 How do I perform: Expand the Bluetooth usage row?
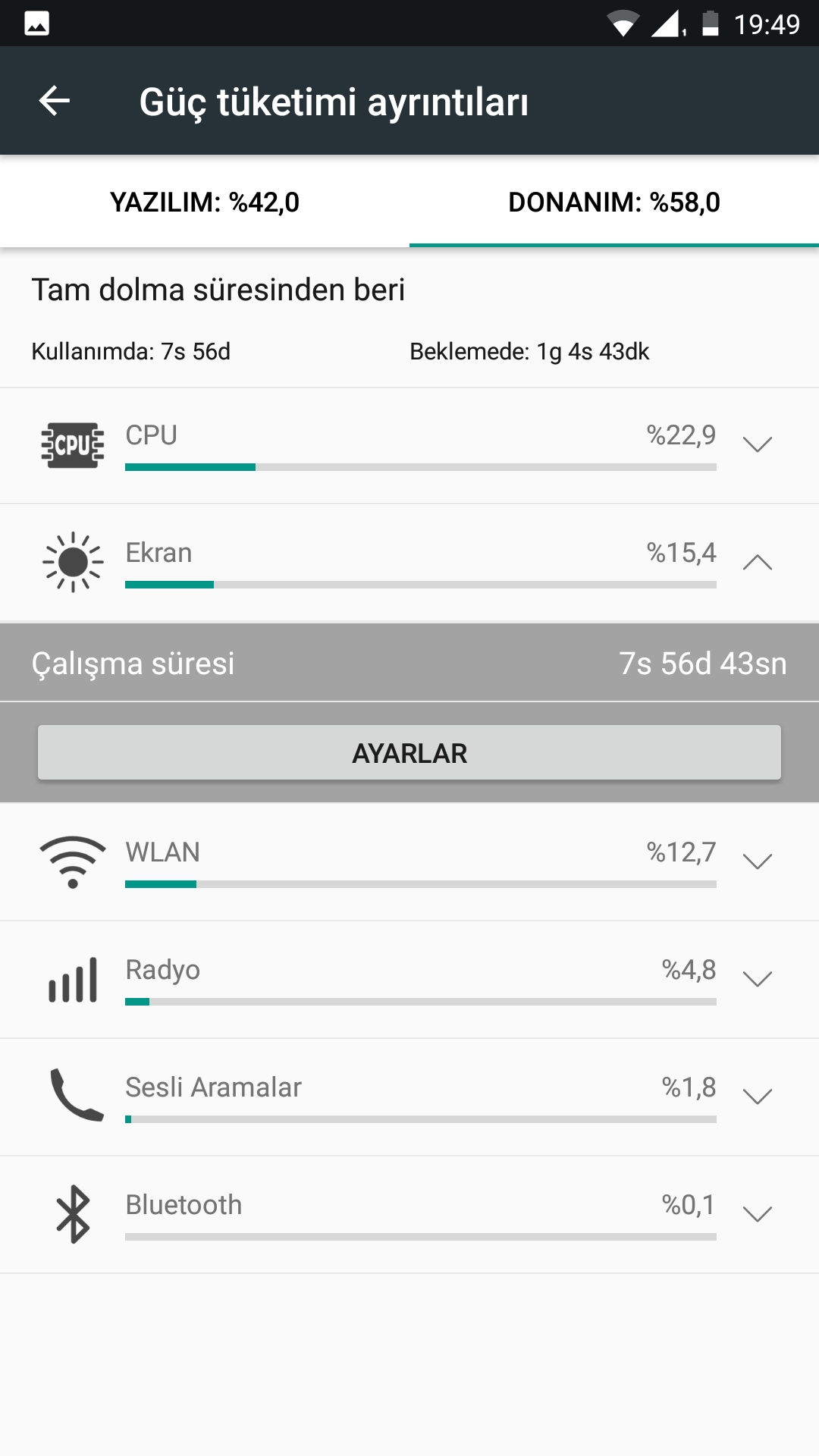point(757,1214)
